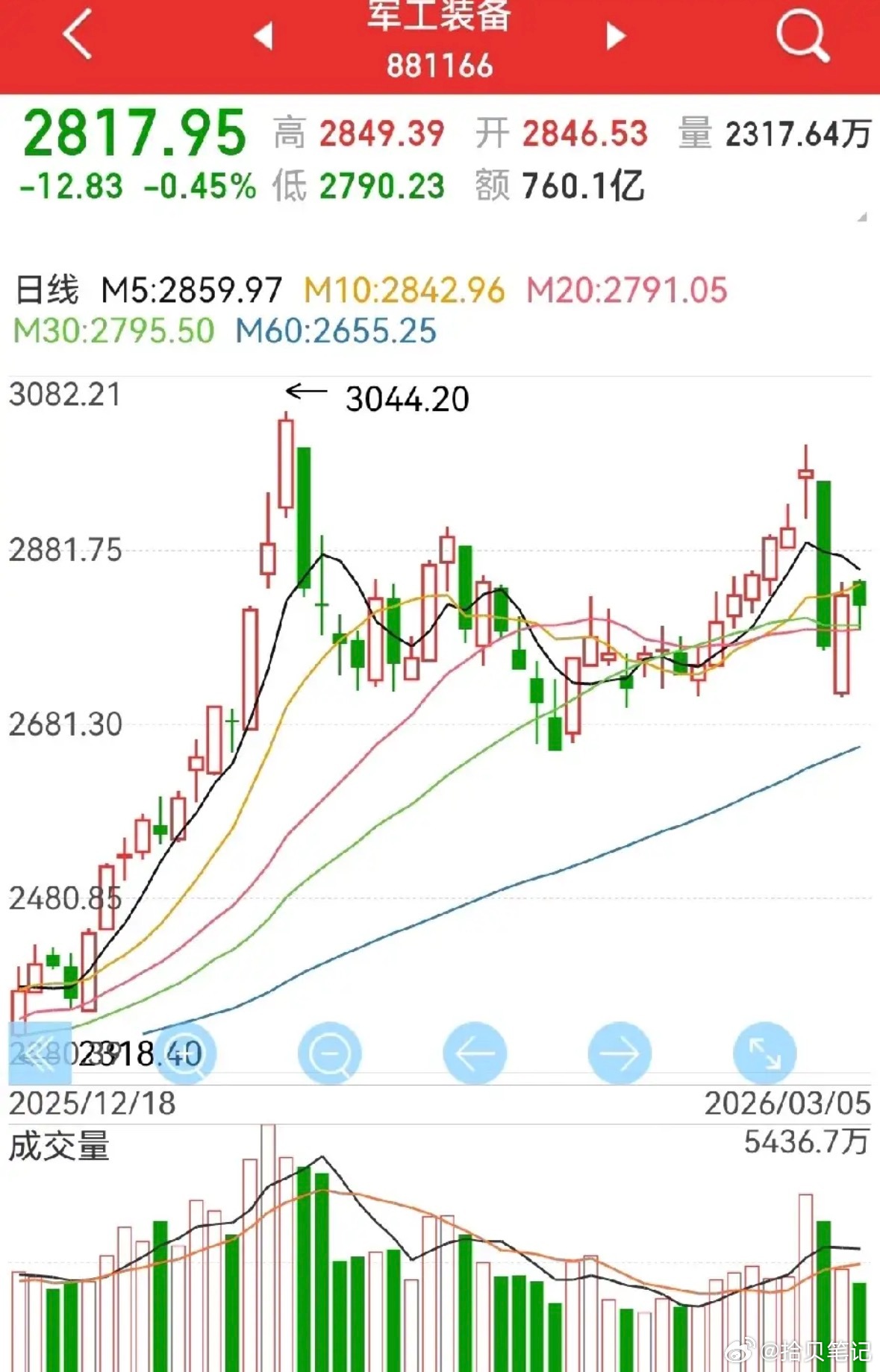Move the chart right with arrow

620,1053
